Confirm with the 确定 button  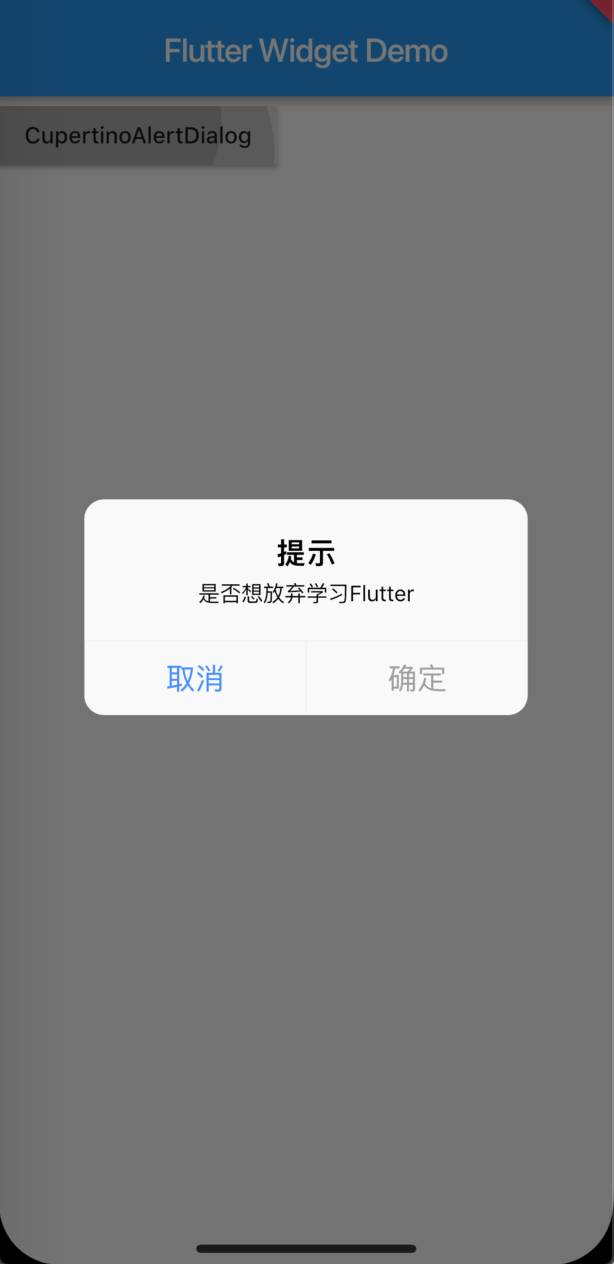pos(417,678)
